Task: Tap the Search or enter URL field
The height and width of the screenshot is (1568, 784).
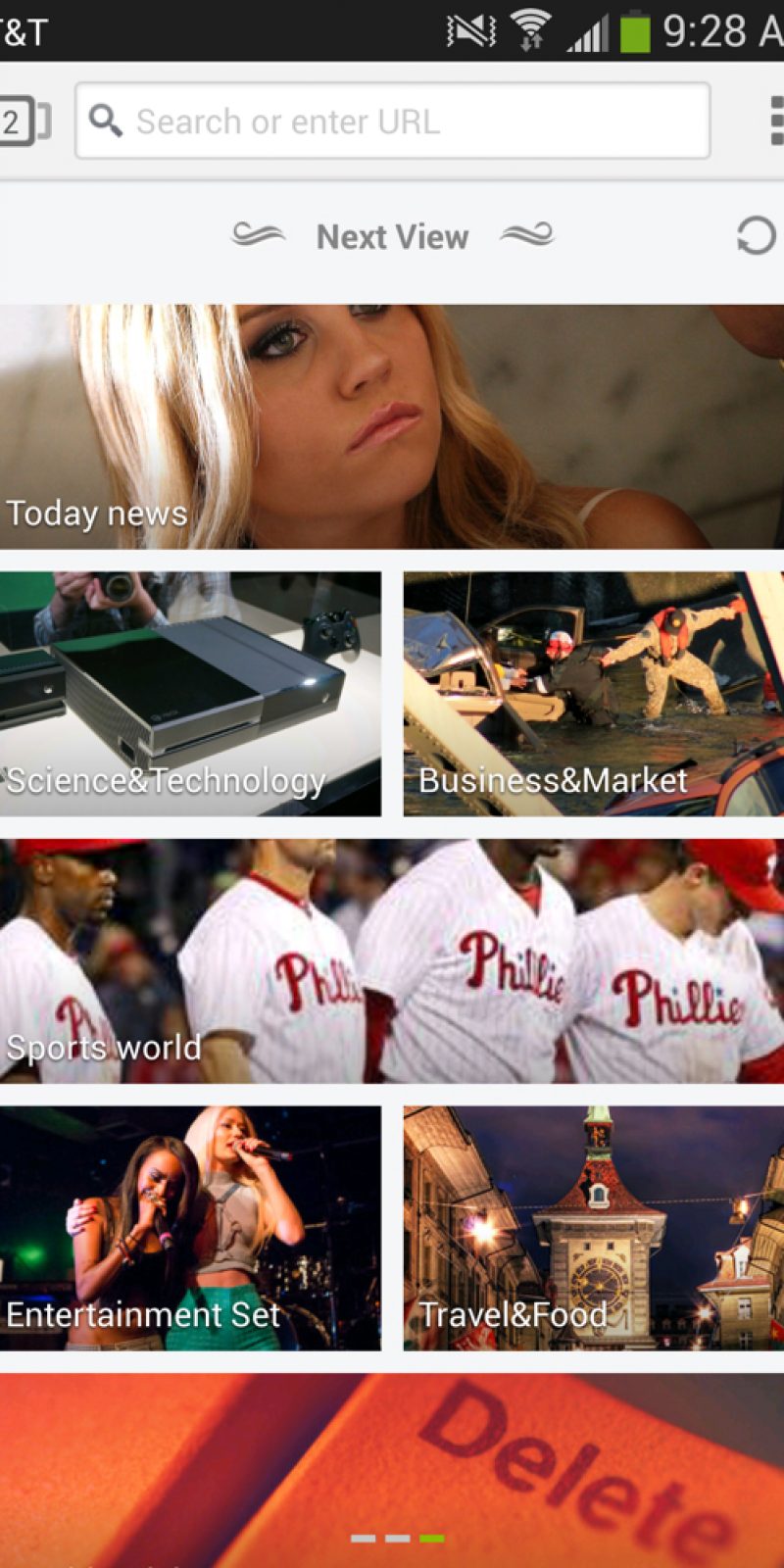Action: coord(392,122)
